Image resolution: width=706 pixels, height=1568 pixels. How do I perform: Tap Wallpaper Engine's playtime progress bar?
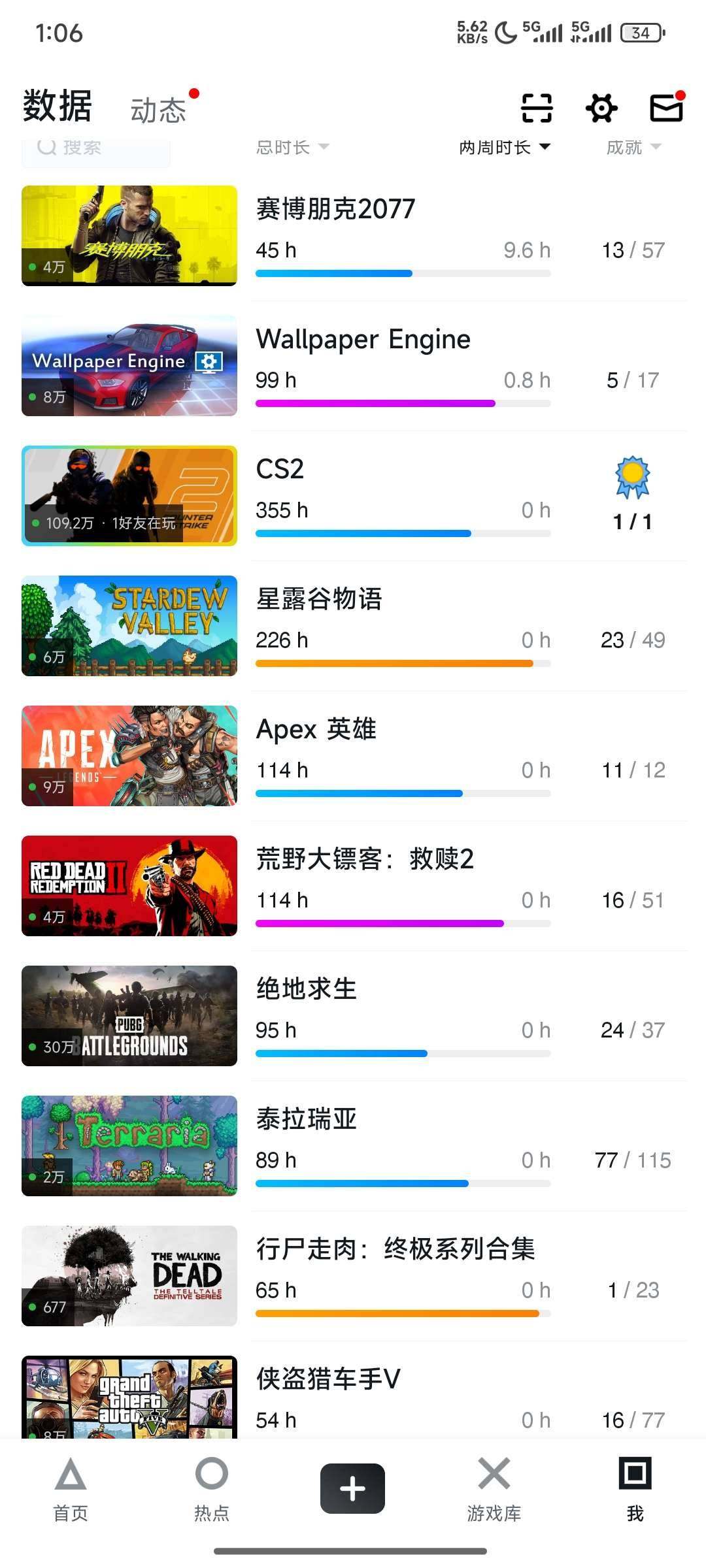click(403, 404)
